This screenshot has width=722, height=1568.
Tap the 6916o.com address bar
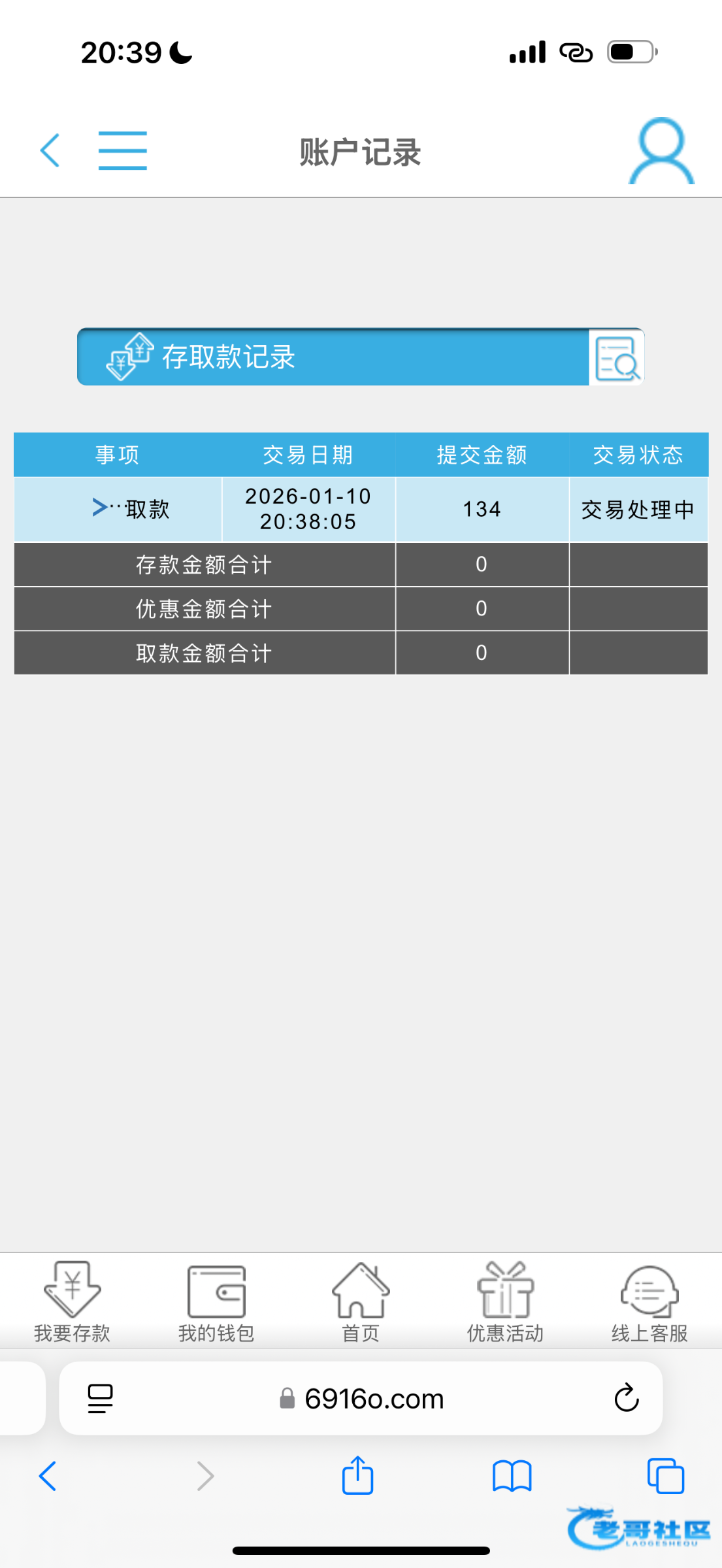pyautogui.click(x=374, y=1399)
